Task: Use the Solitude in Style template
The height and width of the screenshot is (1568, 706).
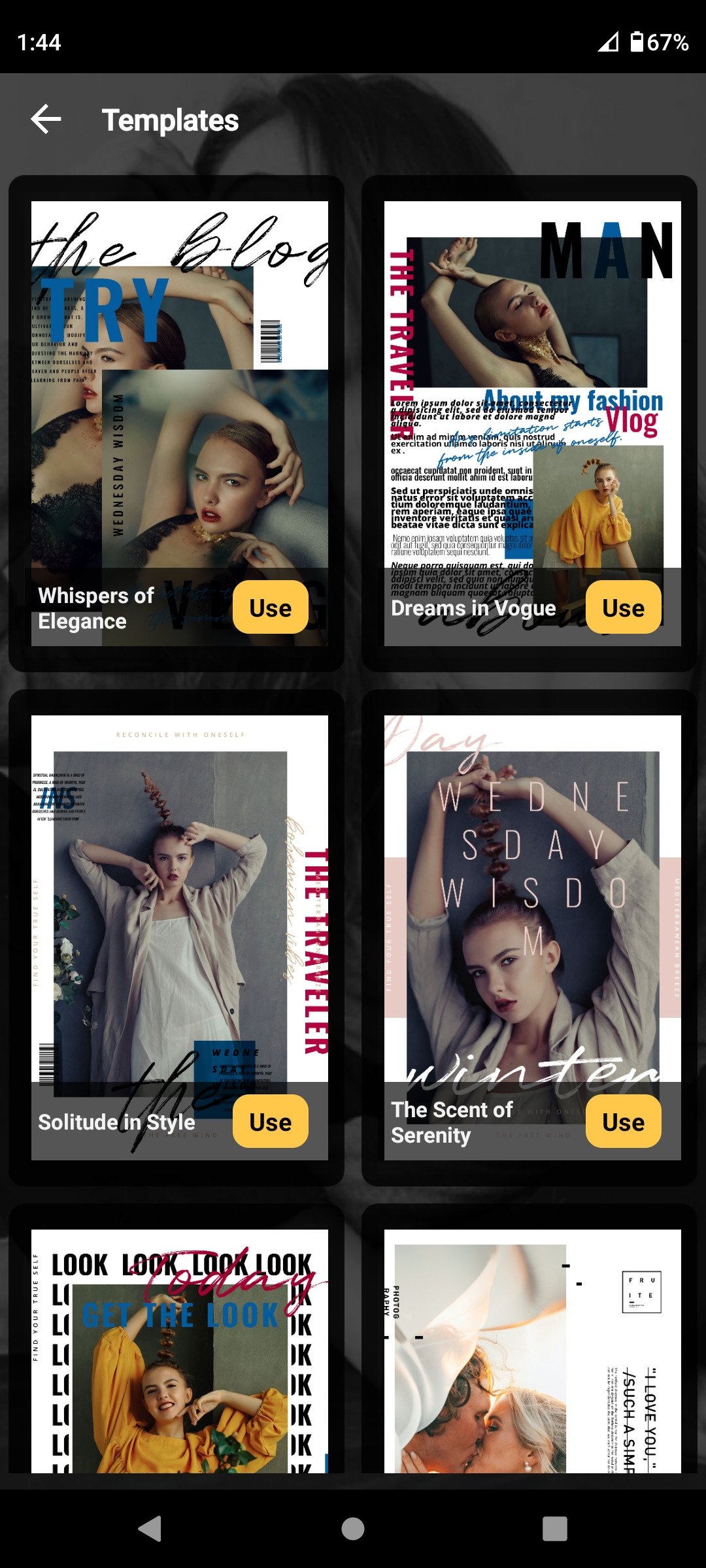Action: pyautogui.click(x=270, y=1122)
